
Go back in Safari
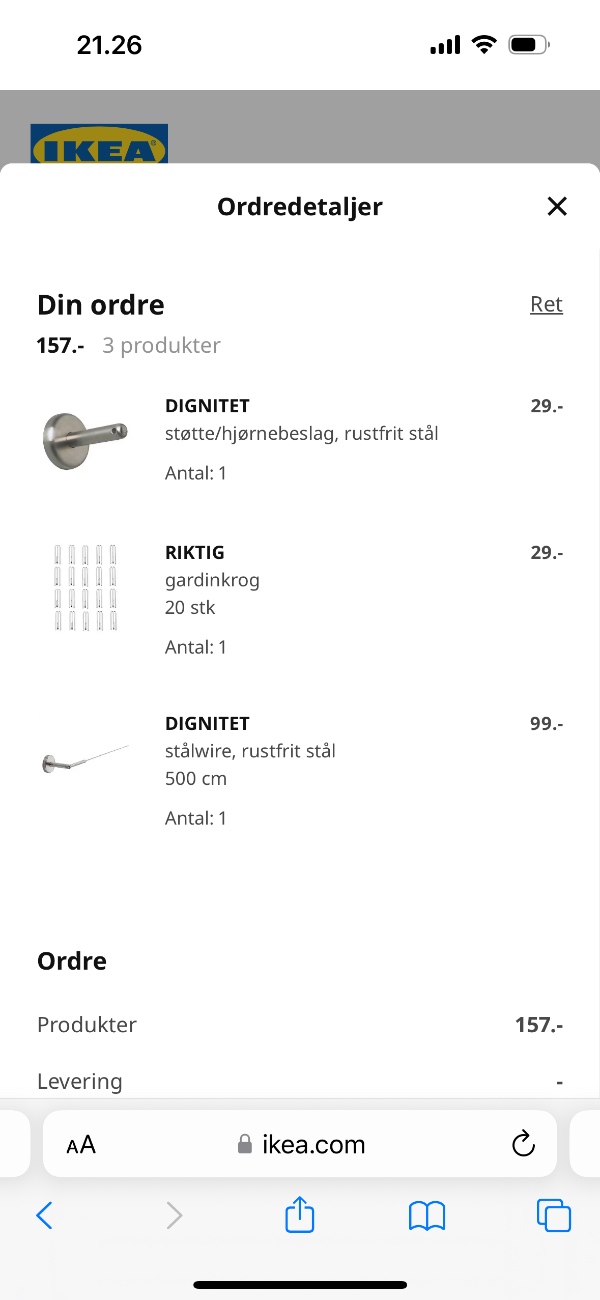tap(44, 1215)
